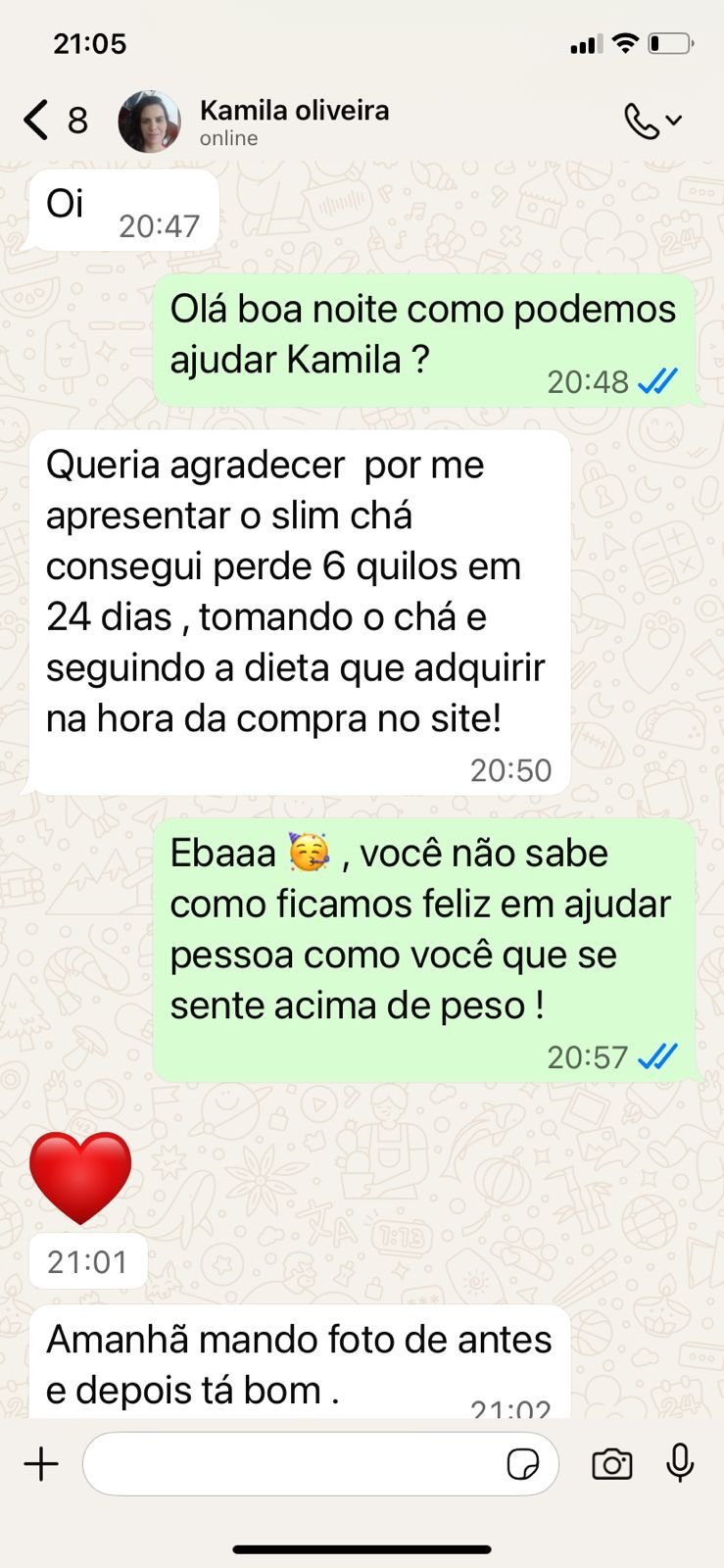Open the chat header with Kamila oliveira

[x=294, y=111]
